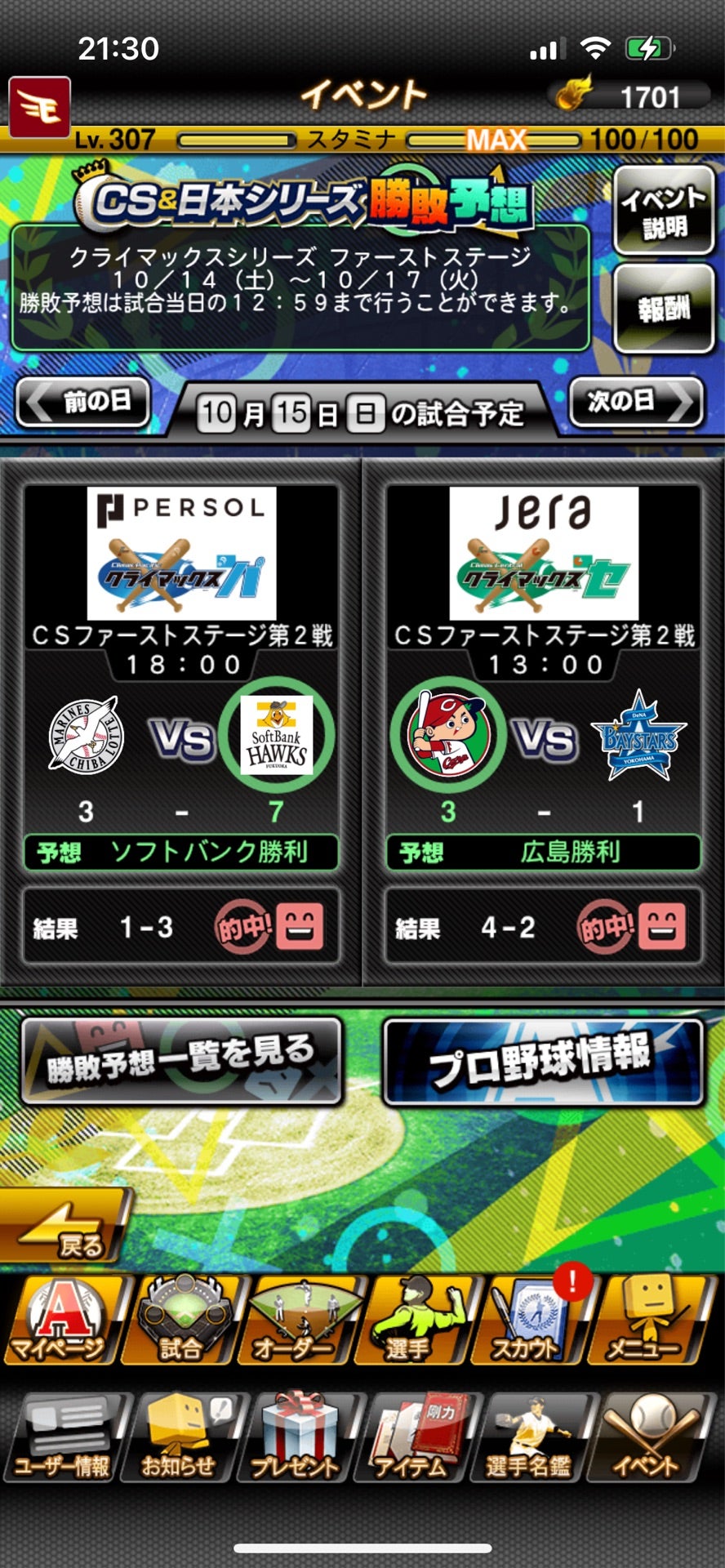725x1568 pixels.
Task: Open the プレゼント gift box
Action: (296, 1439)
